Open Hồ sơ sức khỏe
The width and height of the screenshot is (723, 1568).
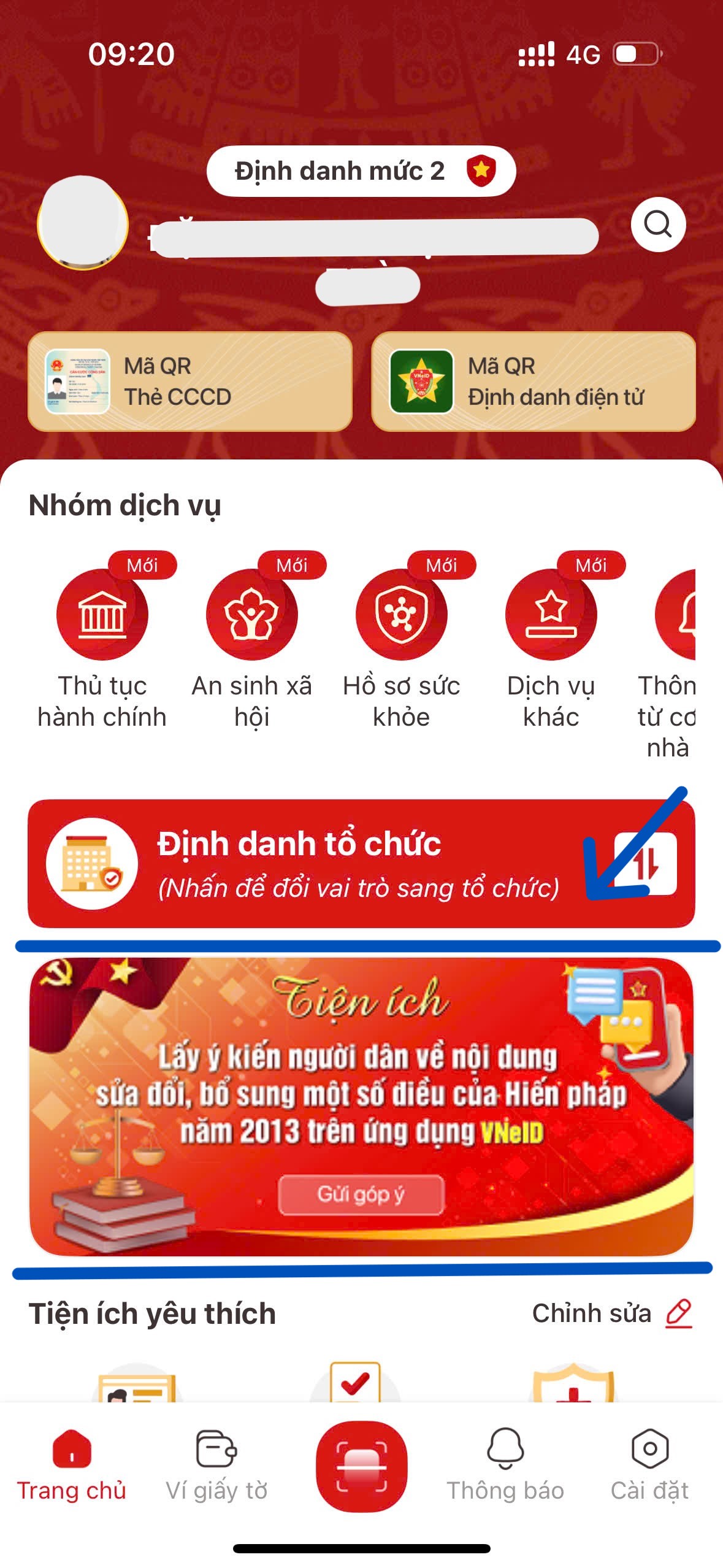[401, 615]
